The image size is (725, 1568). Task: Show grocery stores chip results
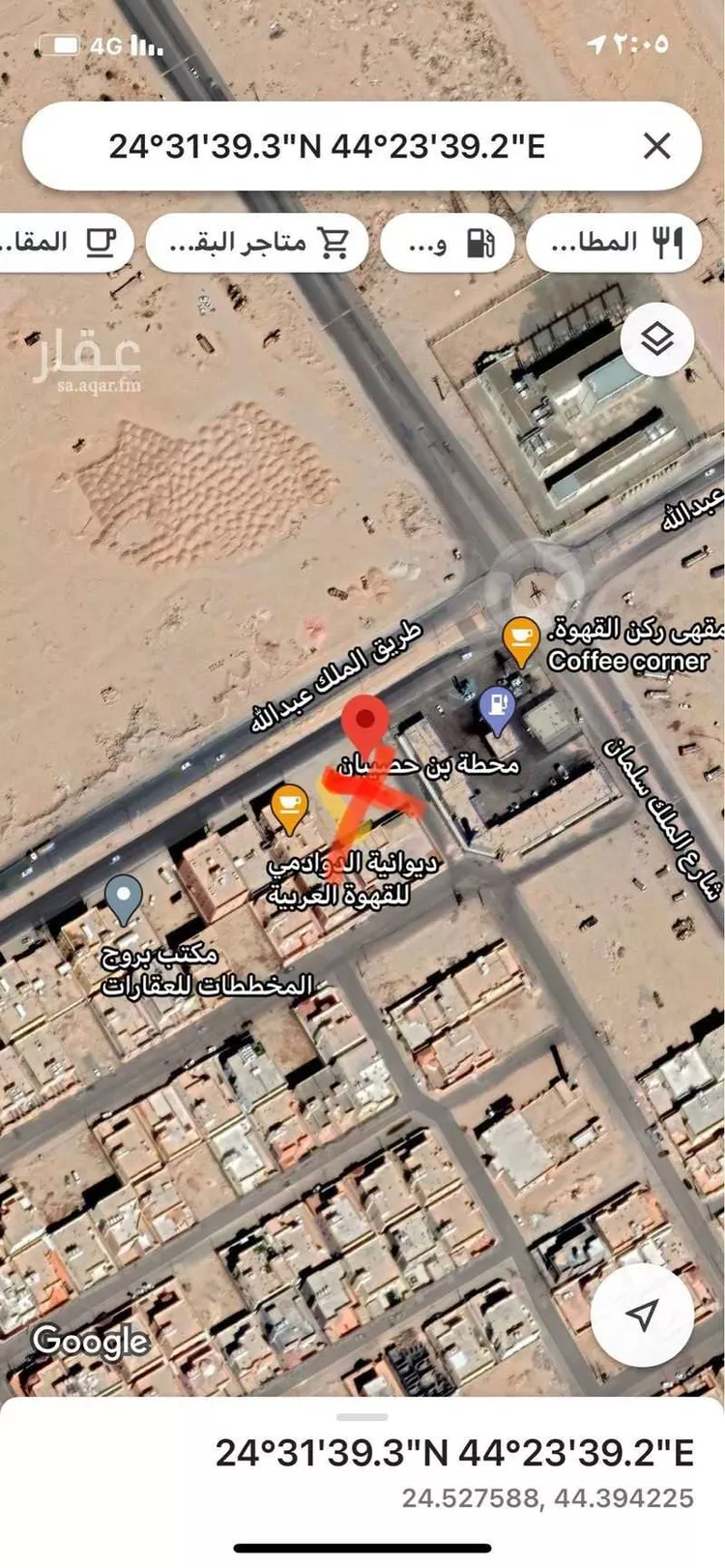coord(257,242)
